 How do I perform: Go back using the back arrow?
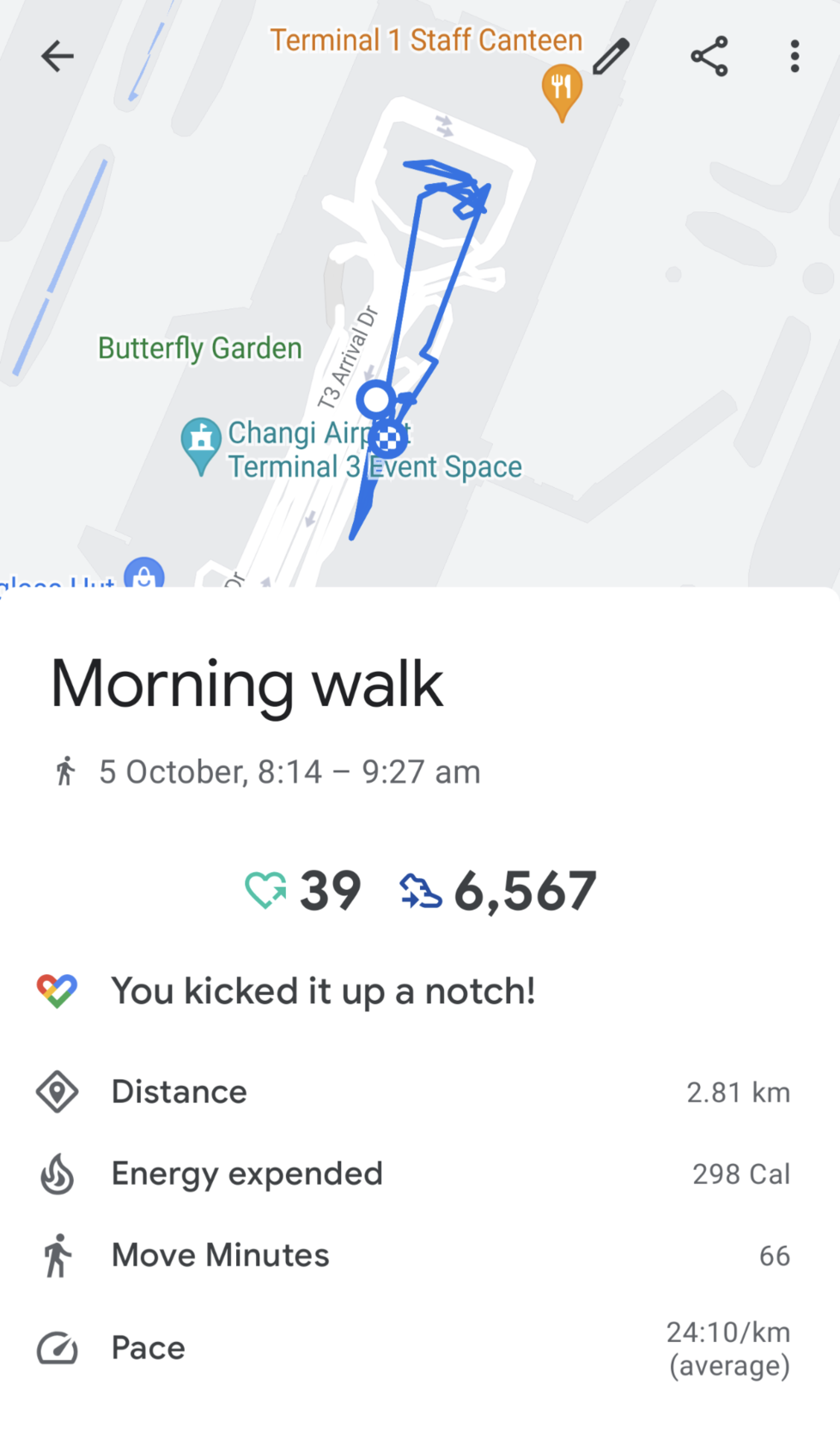click(x=58, y=57)
